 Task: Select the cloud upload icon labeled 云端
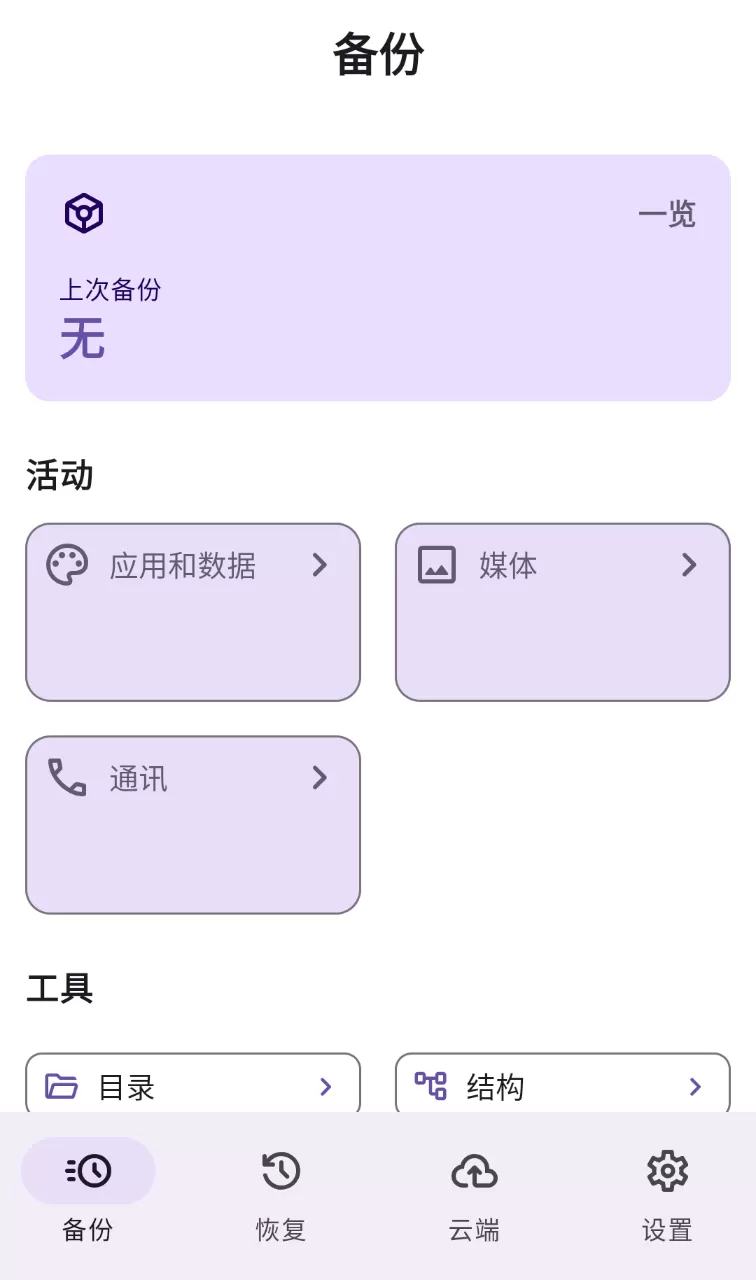click(473, 1170)
